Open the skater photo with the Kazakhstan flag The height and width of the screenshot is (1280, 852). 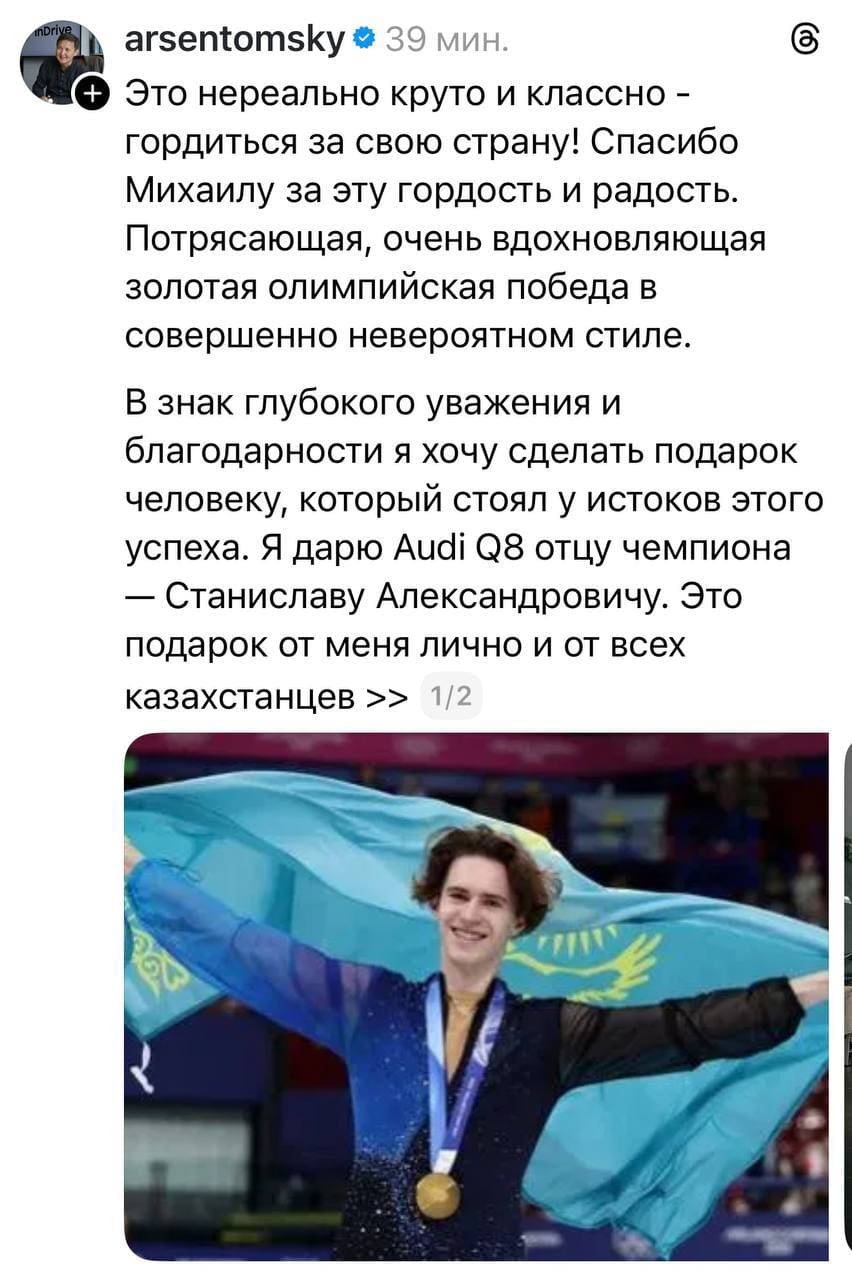tap(476, 995)
